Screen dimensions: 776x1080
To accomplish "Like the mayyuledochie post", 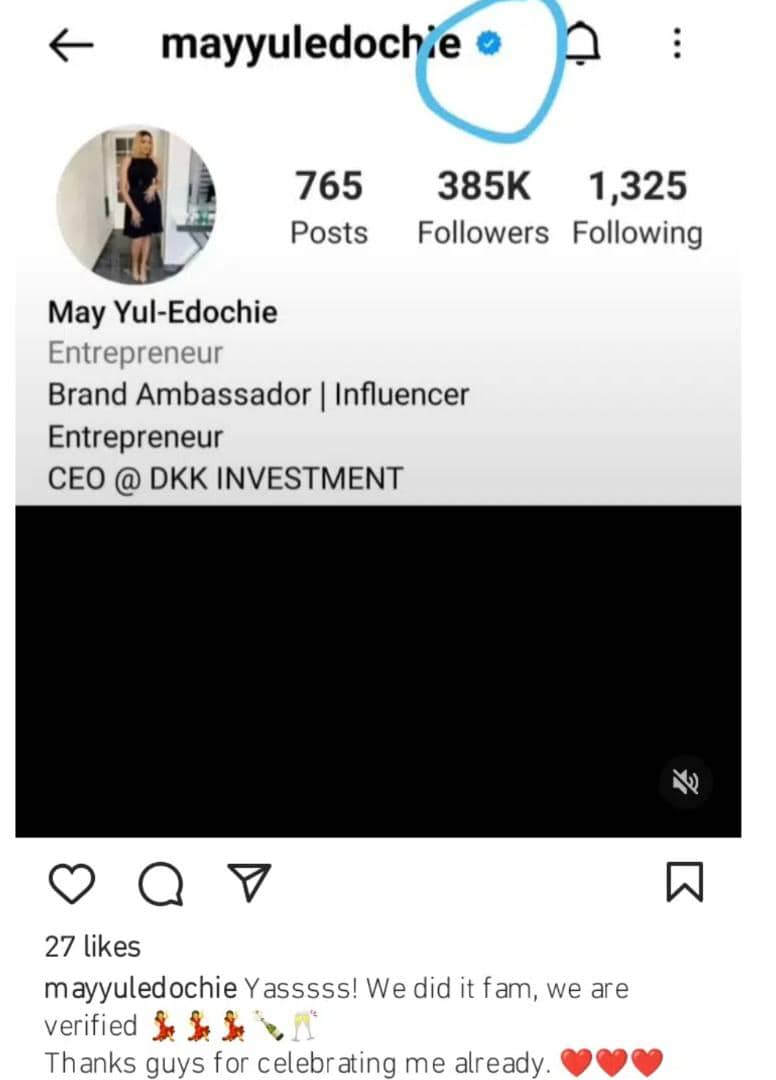I will (x=70, y=884).
